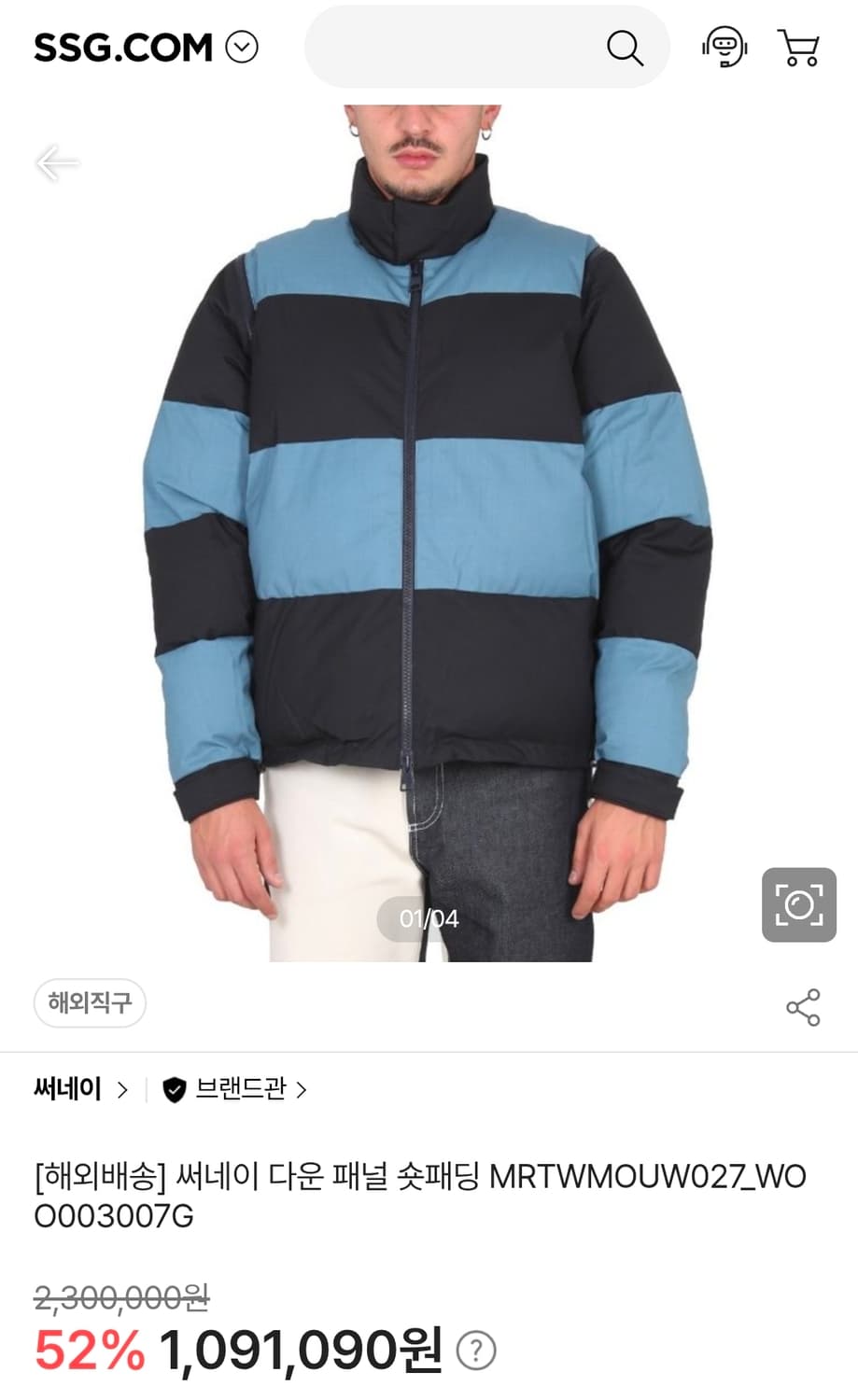
Task: Click inside the search input field
Action: [448, 49]
